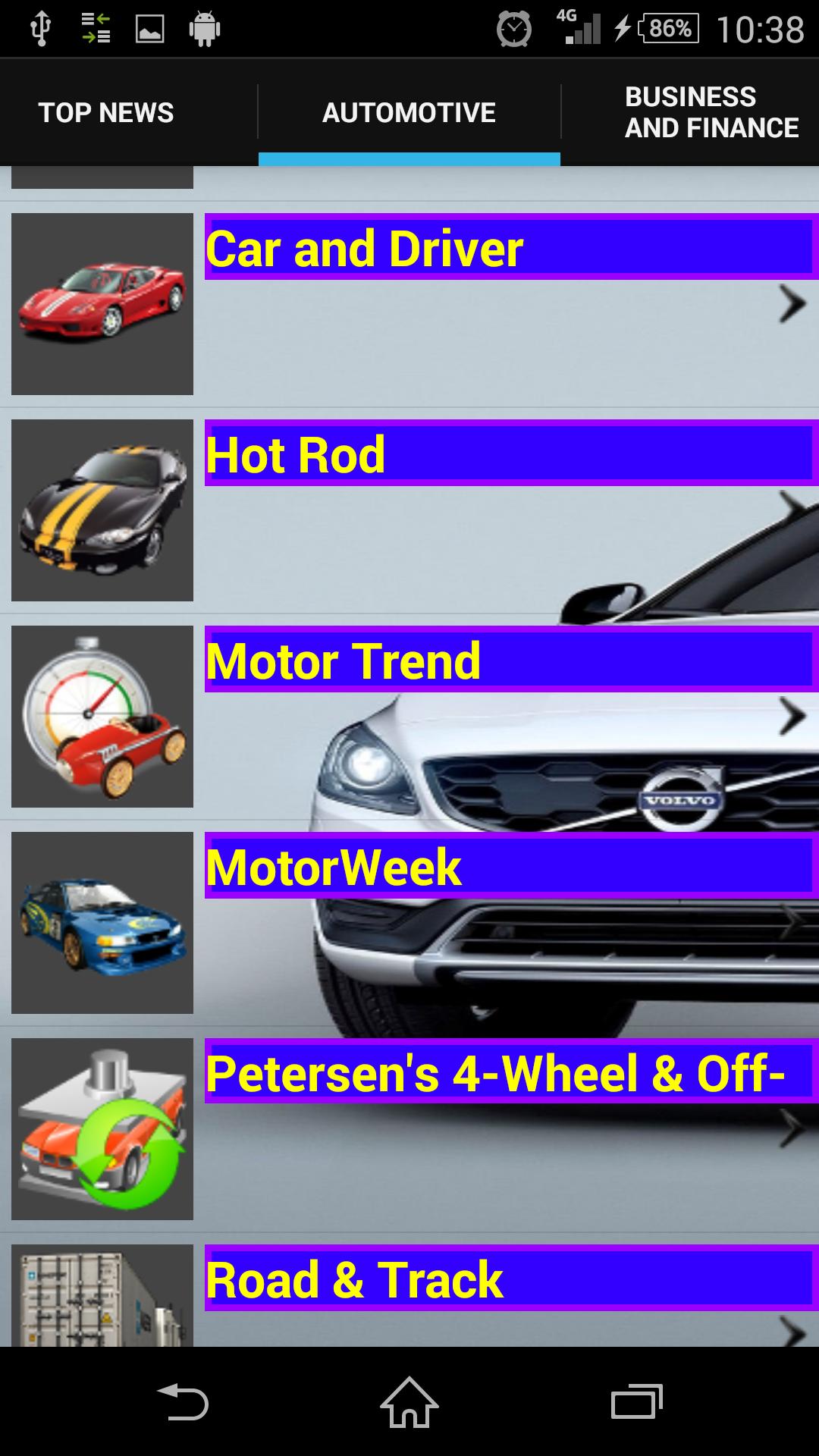Select the Automotive tab

pos(409,113)
